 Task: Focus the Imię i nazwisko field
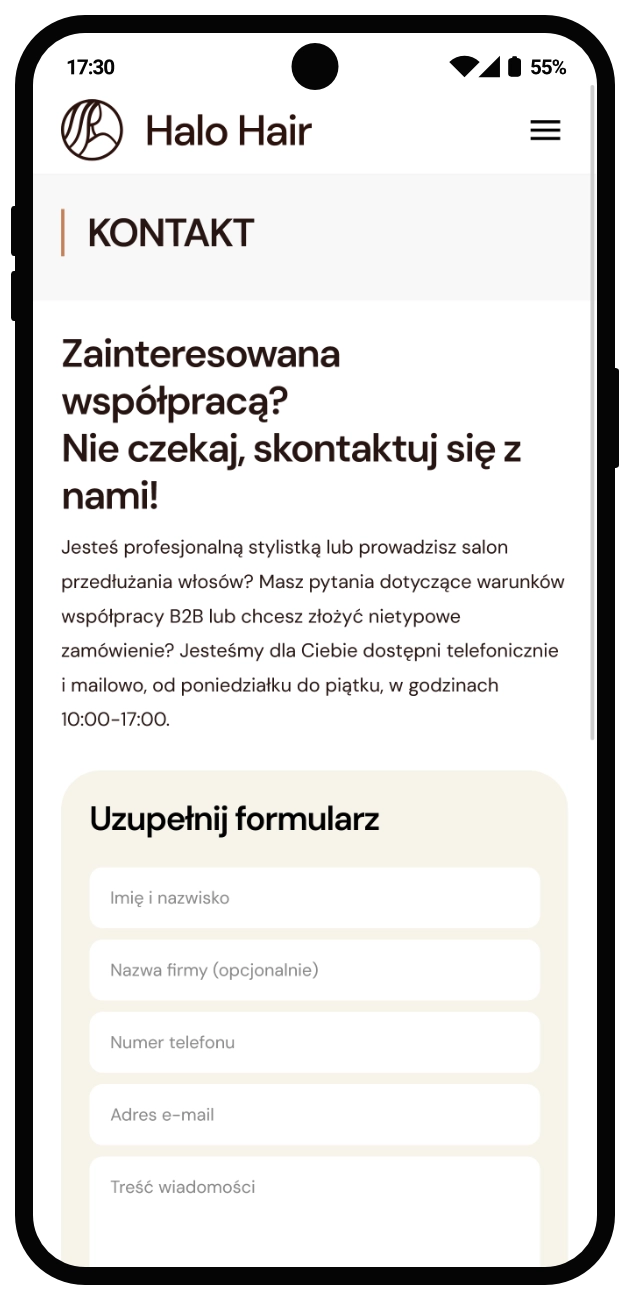(314, 898)
